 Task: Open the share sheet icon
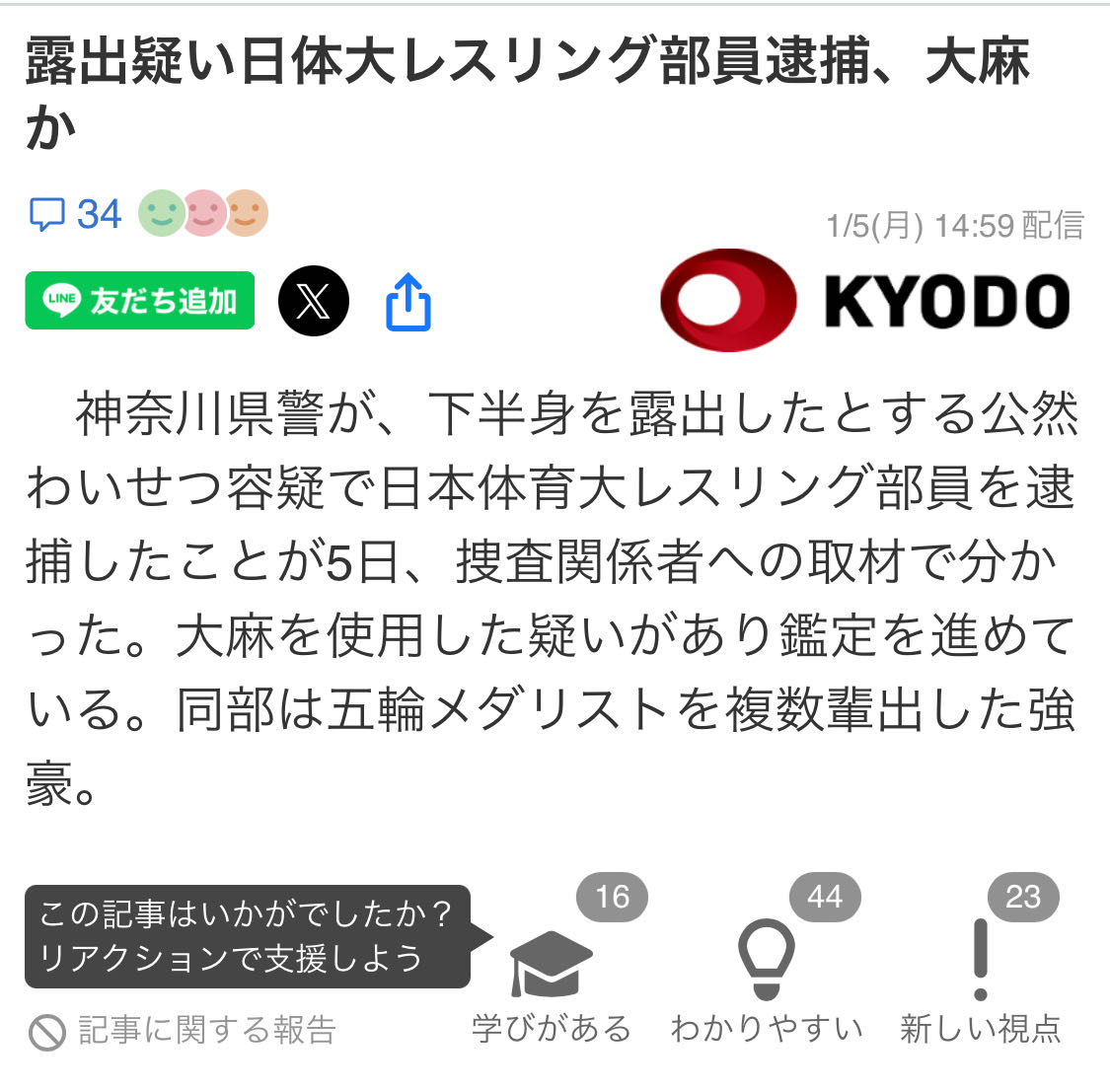click(x=407, y=302)
